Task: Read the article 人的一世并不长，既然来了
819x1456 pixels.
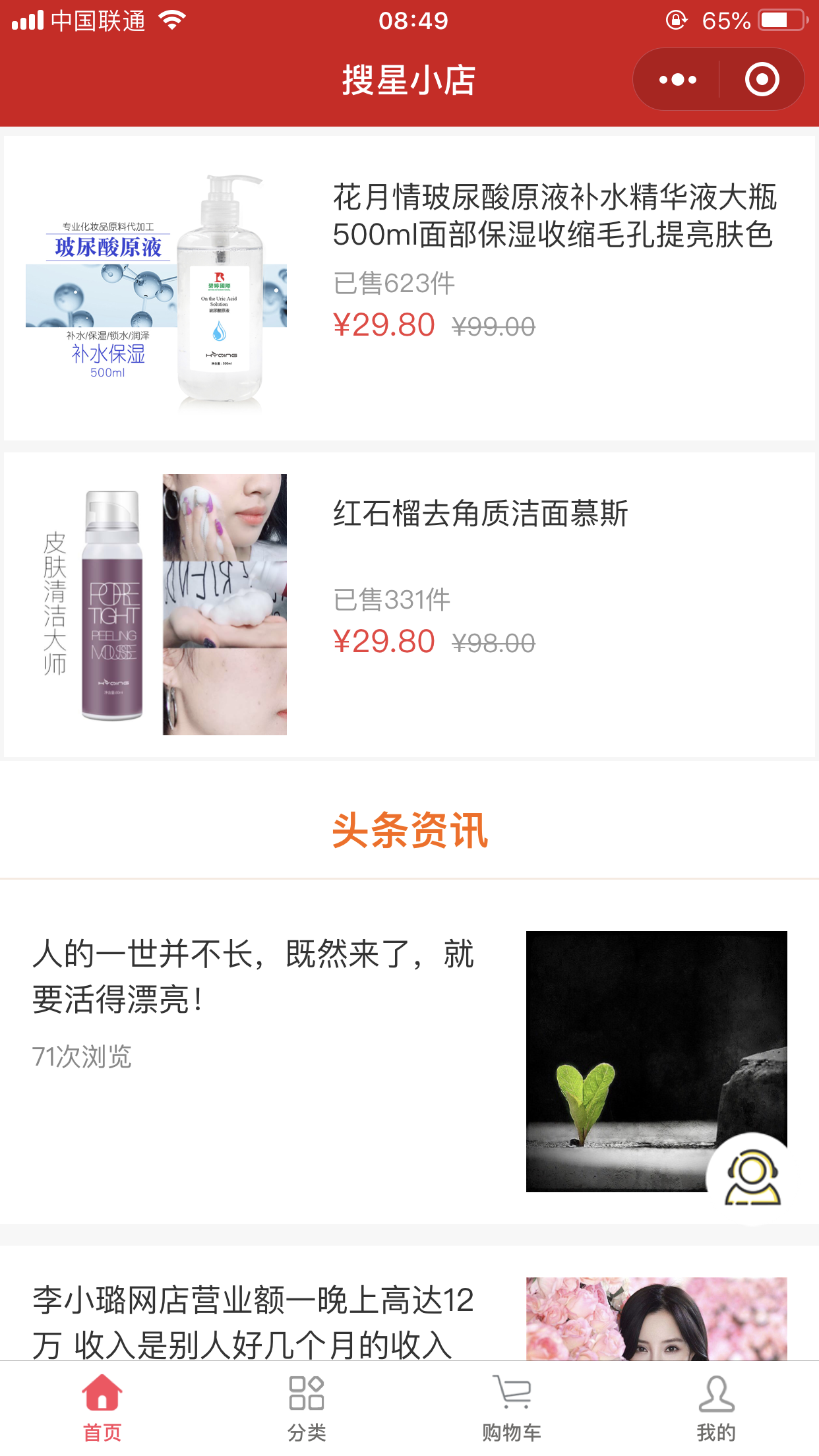Action: (253, 977)
